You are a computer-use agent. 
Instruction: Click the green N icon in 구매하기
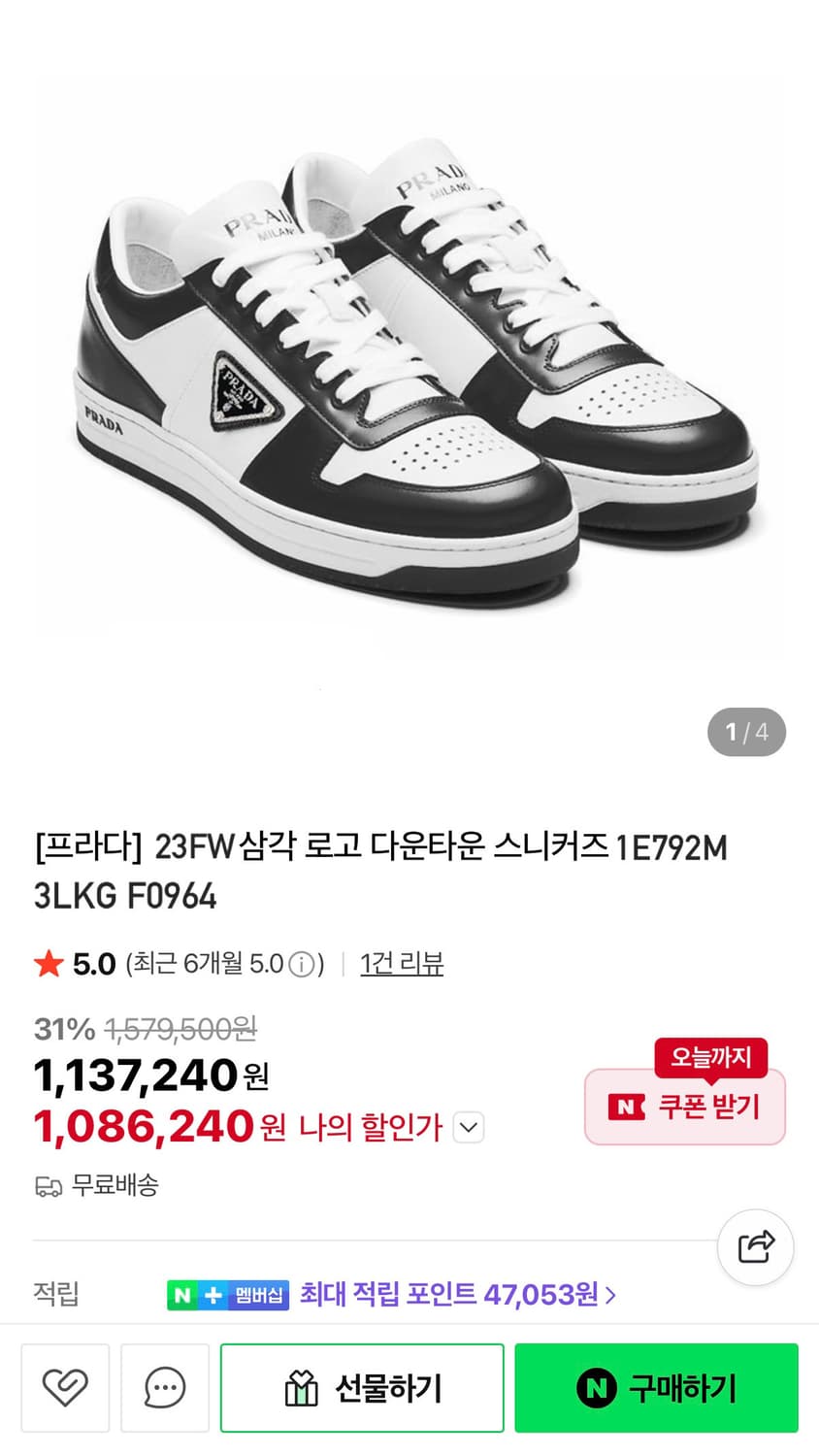click(x=594, y=1387)
